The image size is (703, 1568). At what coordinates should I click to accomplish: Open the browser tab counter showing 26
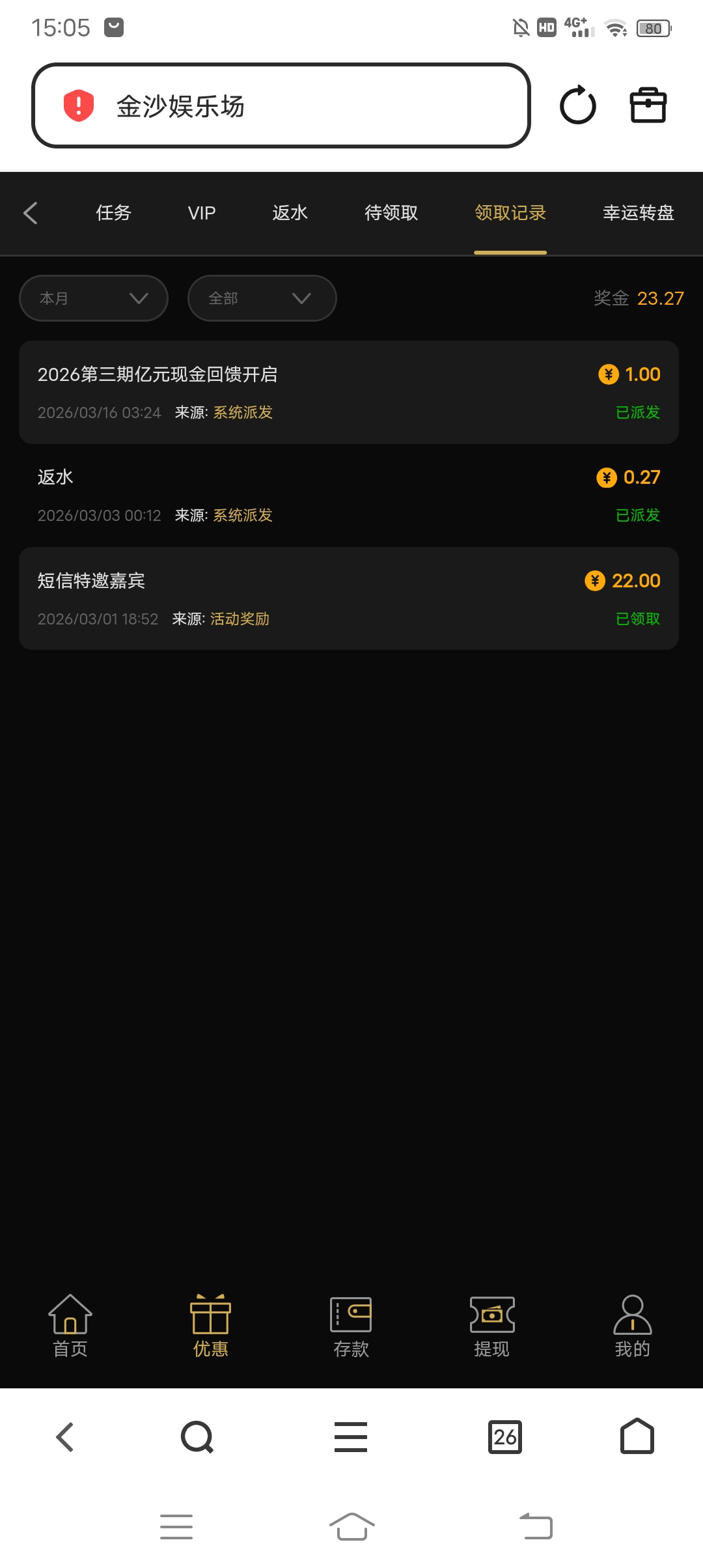click(x=506, y=1436)
